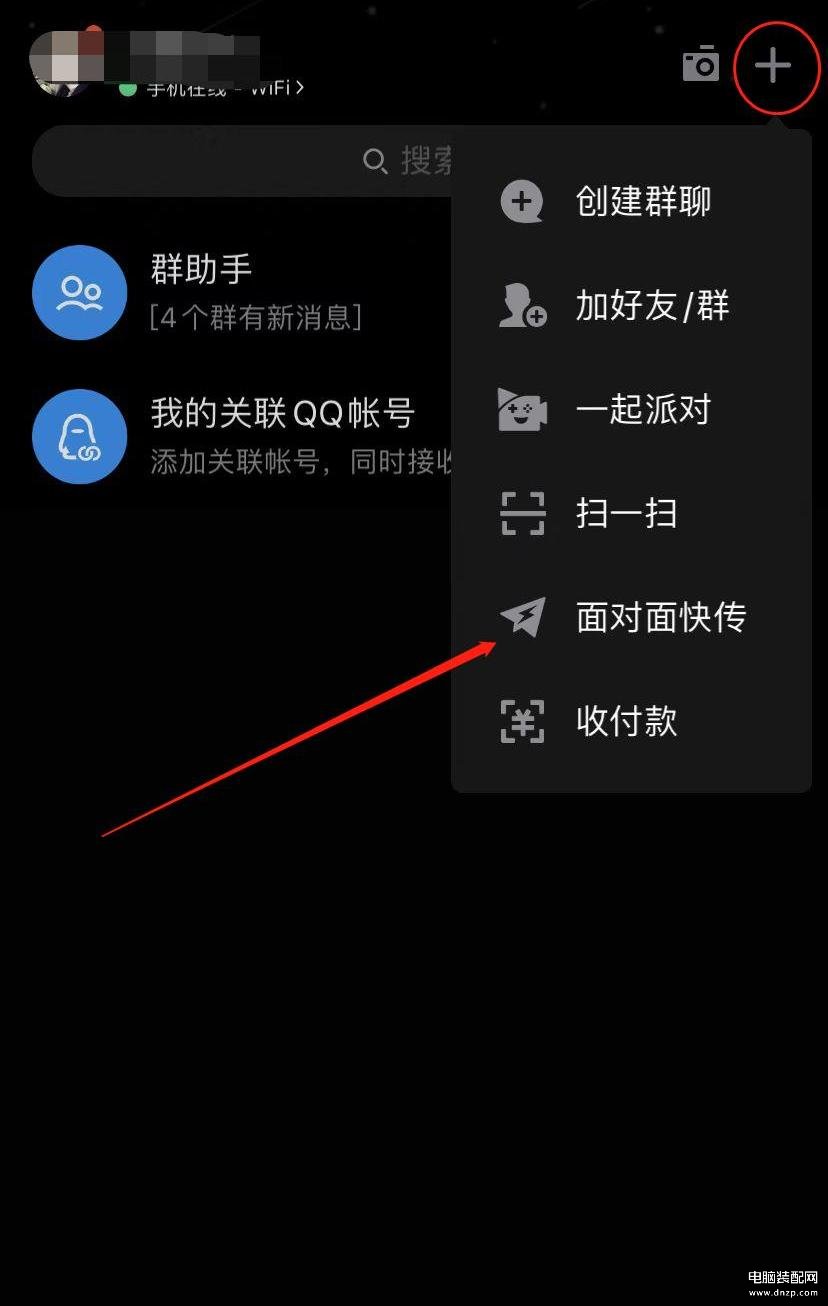The height and width of the screenshot is (1306, 828).
Task: Open 面对面快传 file transfer
Action: [630, 617]
